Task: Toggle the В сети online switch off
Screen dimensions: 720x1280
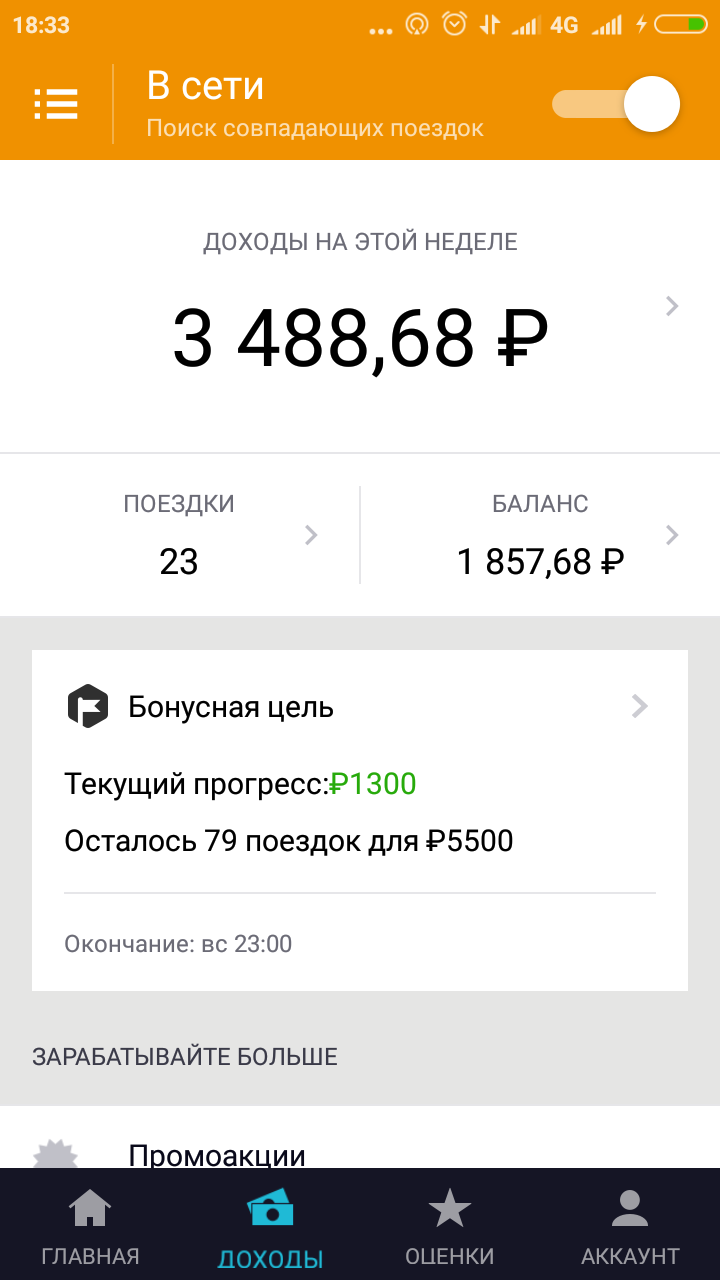Action: 616,104
